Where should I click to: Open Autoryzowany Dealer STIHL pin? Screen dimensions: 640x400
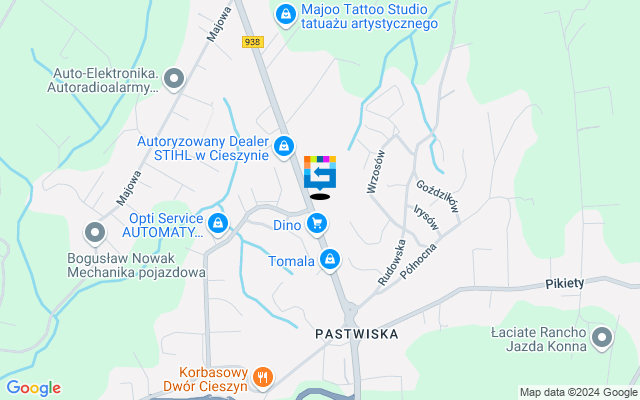click(x=284, y=147)
